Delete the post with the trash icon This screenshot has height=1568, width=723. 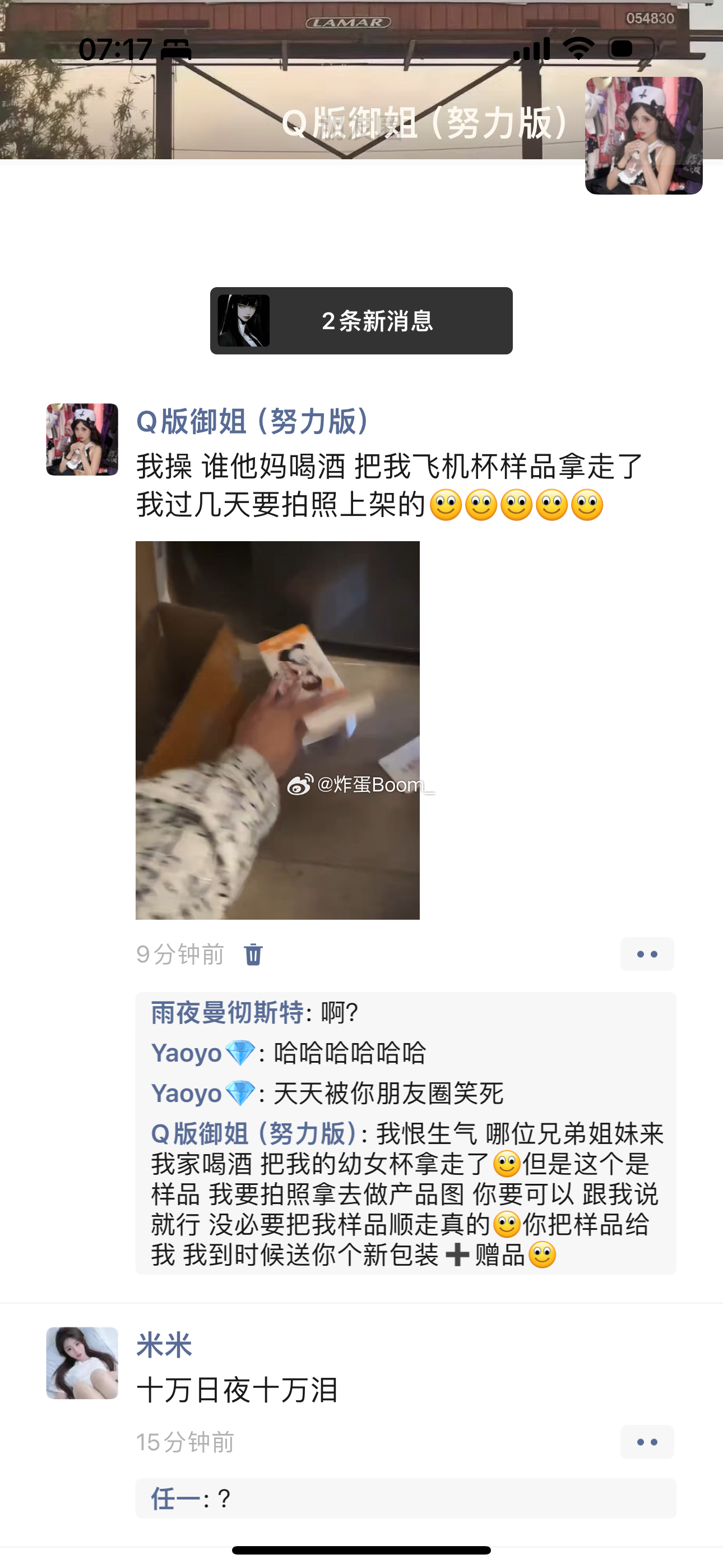pyautogui.click(x=253, y=954)
